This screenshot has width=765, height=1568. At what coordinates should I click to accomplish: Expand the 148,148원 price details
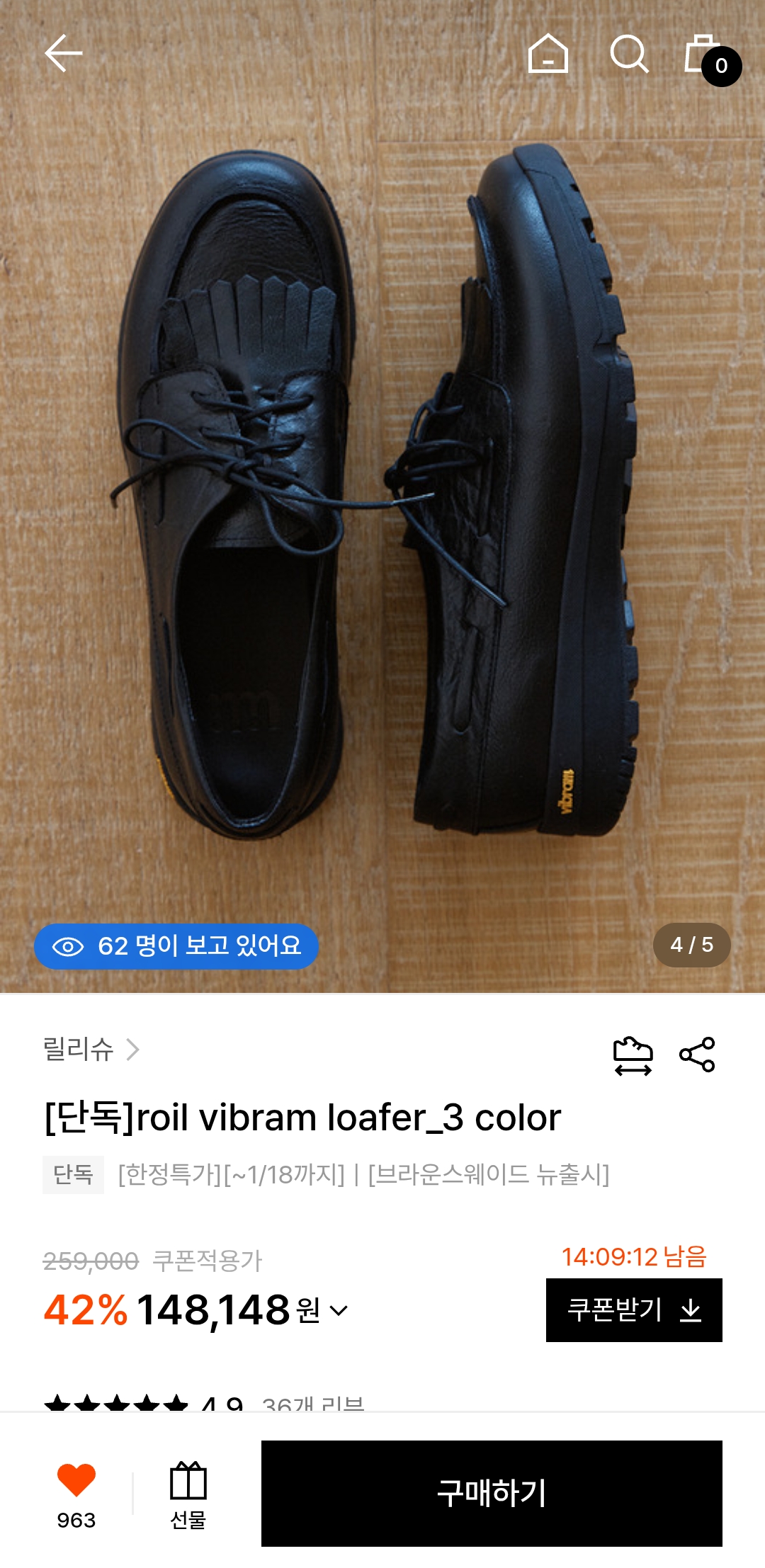[339, 1310]
